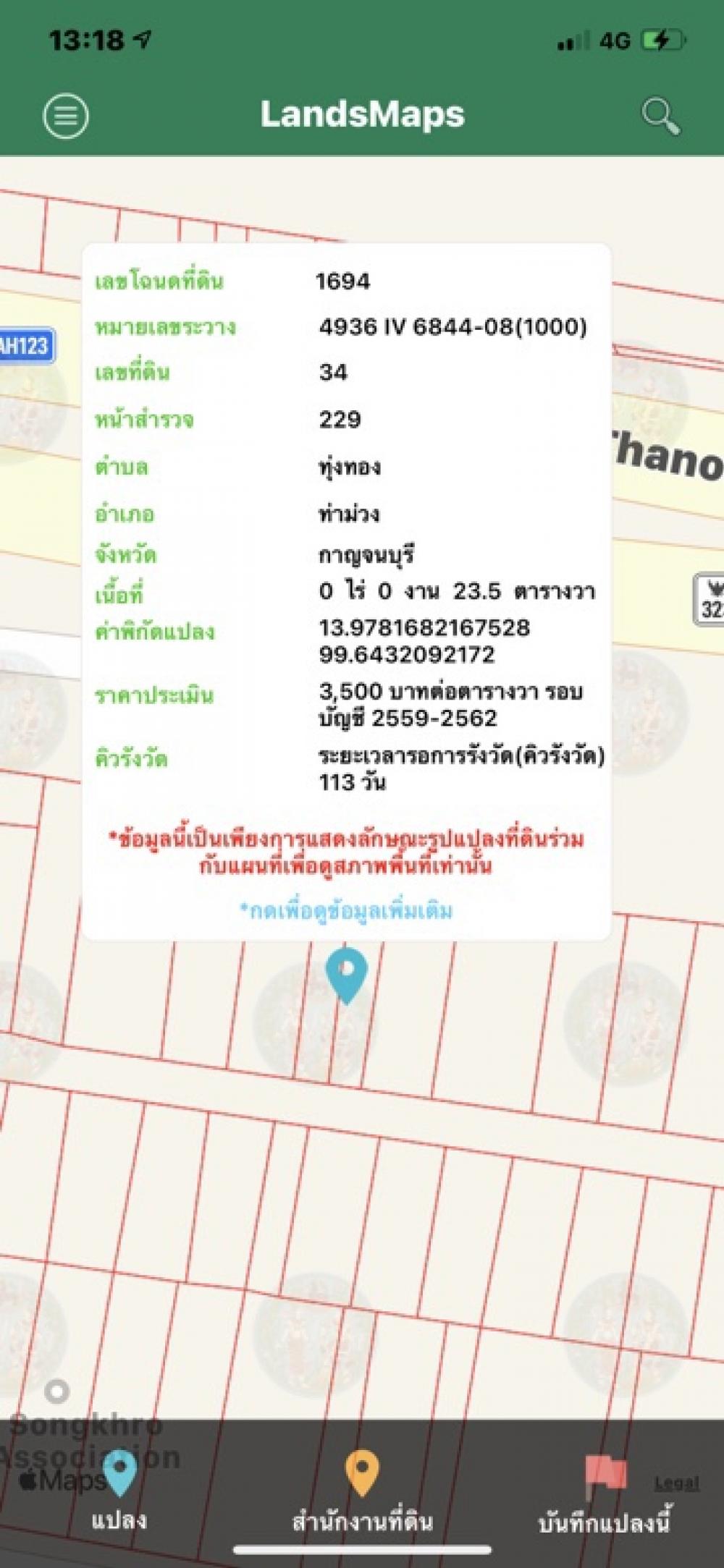Open the search magnifier icon
The height and width of the screenshot is (1568, 724).
[x=660, y=116]
